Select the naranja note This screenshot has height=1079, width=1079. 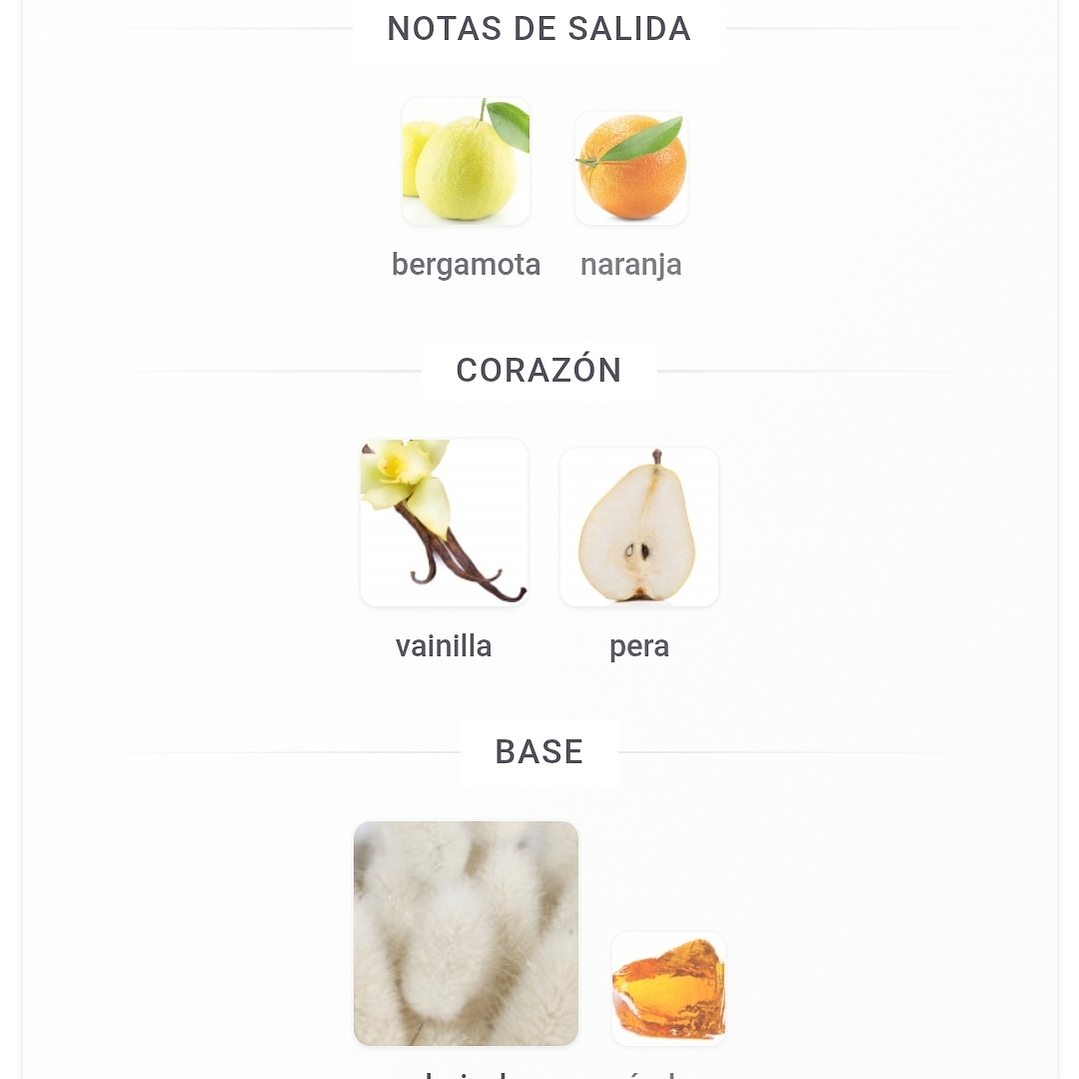coord(631,168)
